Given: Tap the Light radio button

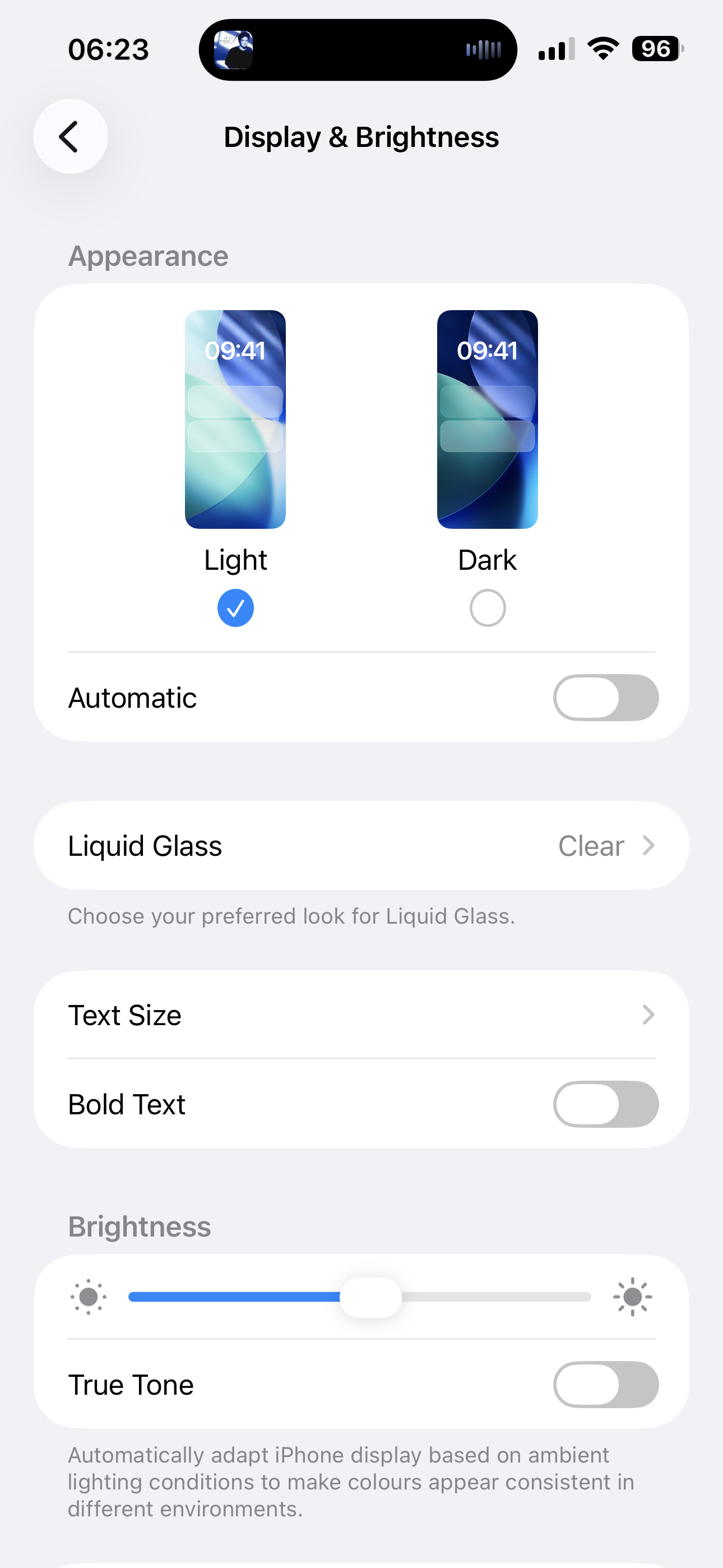Looking at the screenshot, I should coord(235,607).
